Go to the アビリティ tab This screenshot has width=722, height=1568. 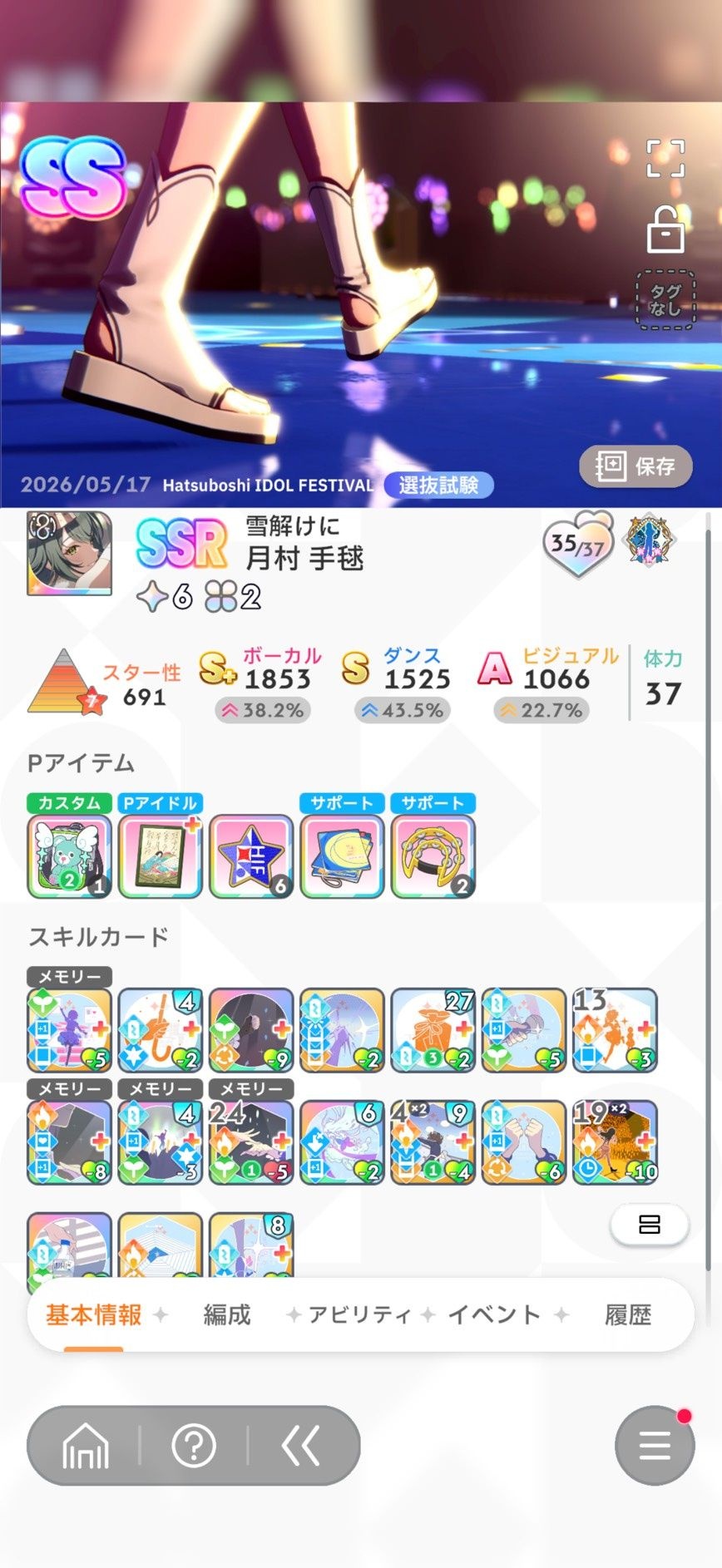[359, 1314]
